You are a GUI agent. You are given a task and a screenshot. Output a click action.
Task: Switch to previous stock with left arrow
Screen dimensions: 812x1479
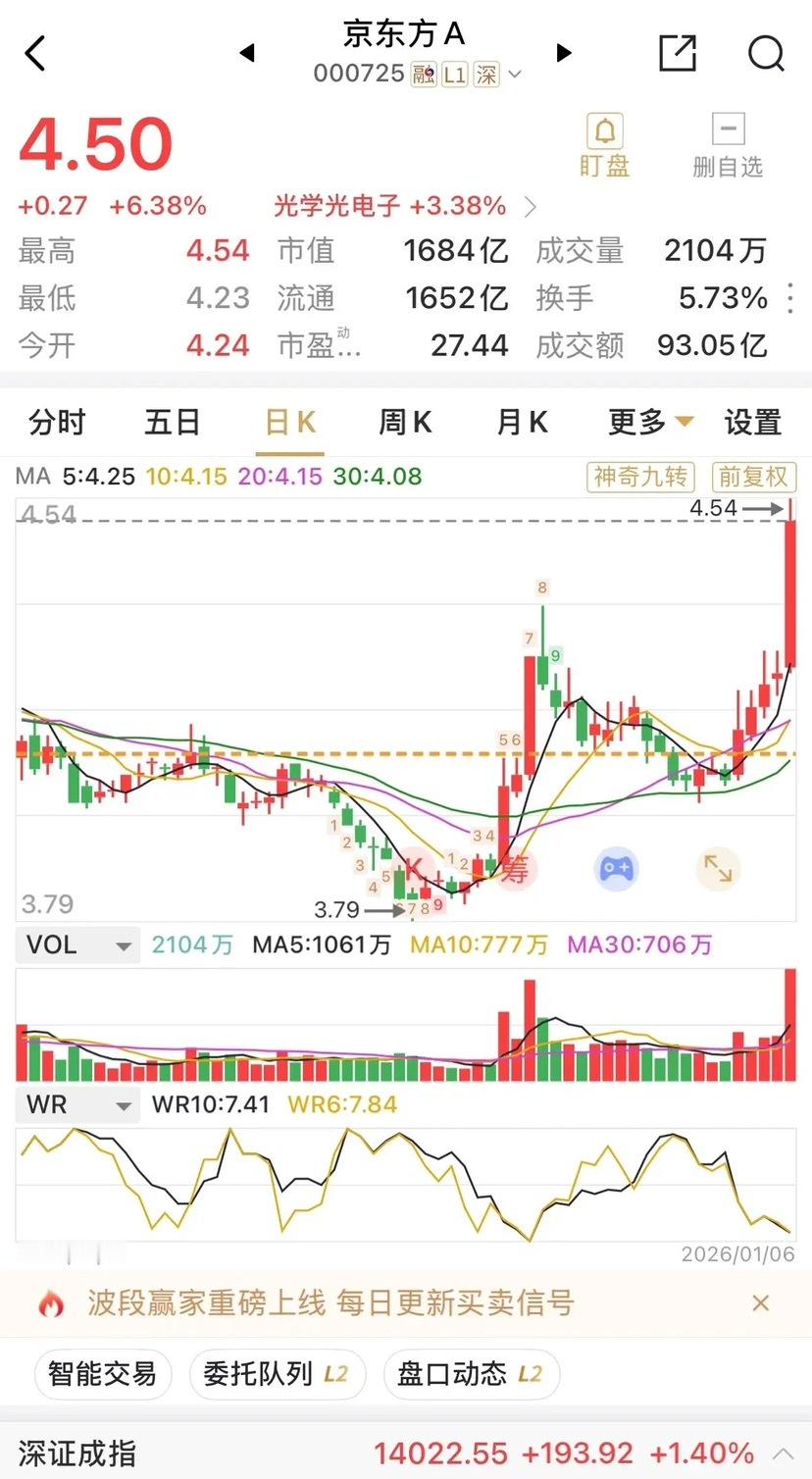tap(248, 55)
